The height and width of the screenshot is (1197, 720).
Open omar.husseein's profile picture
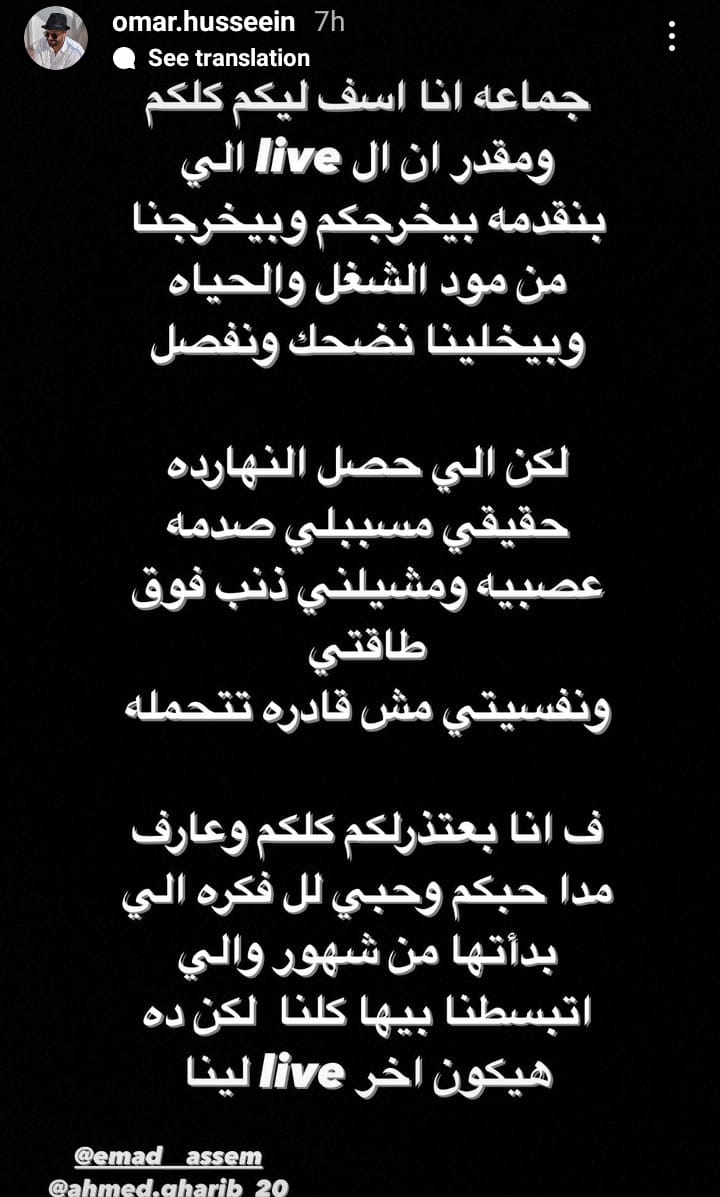(x=56, y=38)
